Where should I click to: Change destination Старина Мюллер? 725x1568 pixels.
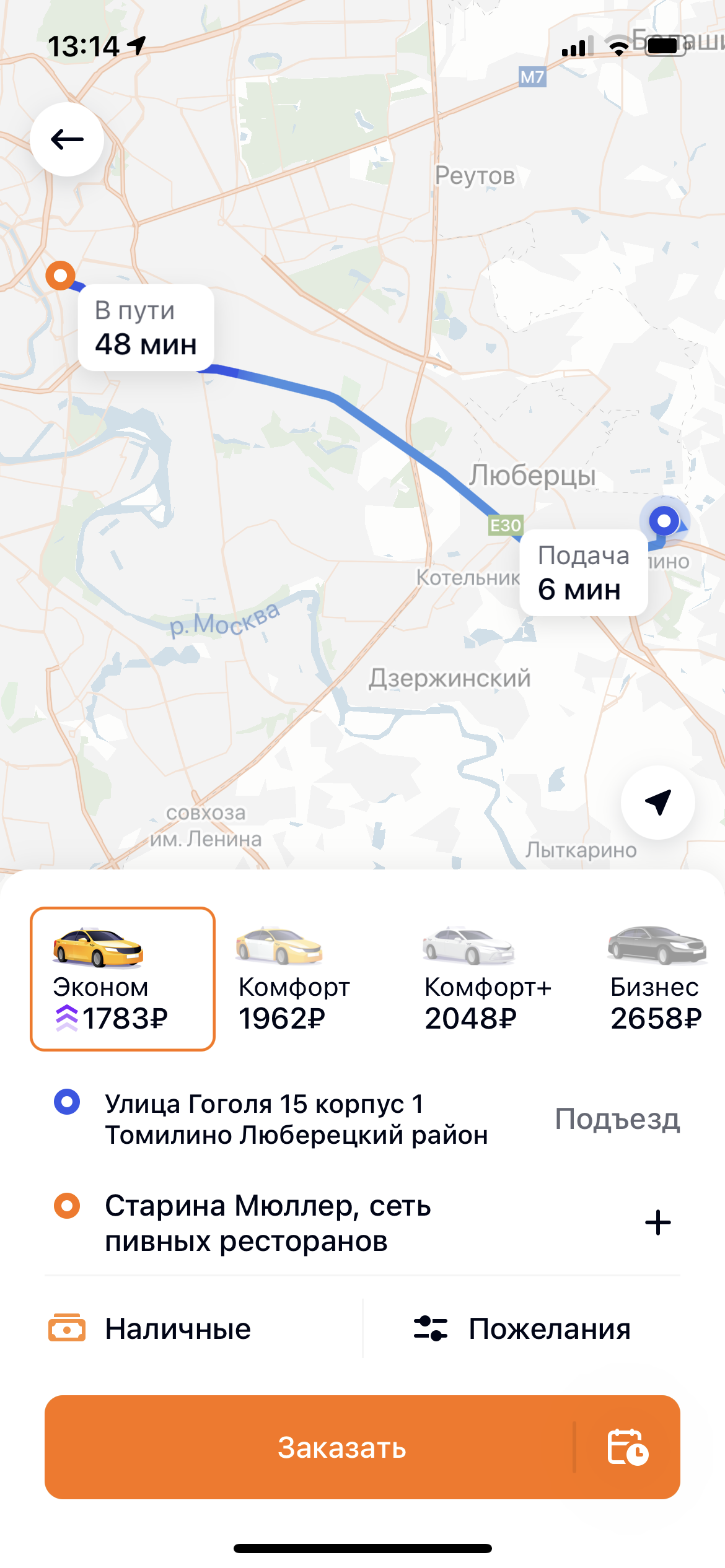coord(268,1223)
